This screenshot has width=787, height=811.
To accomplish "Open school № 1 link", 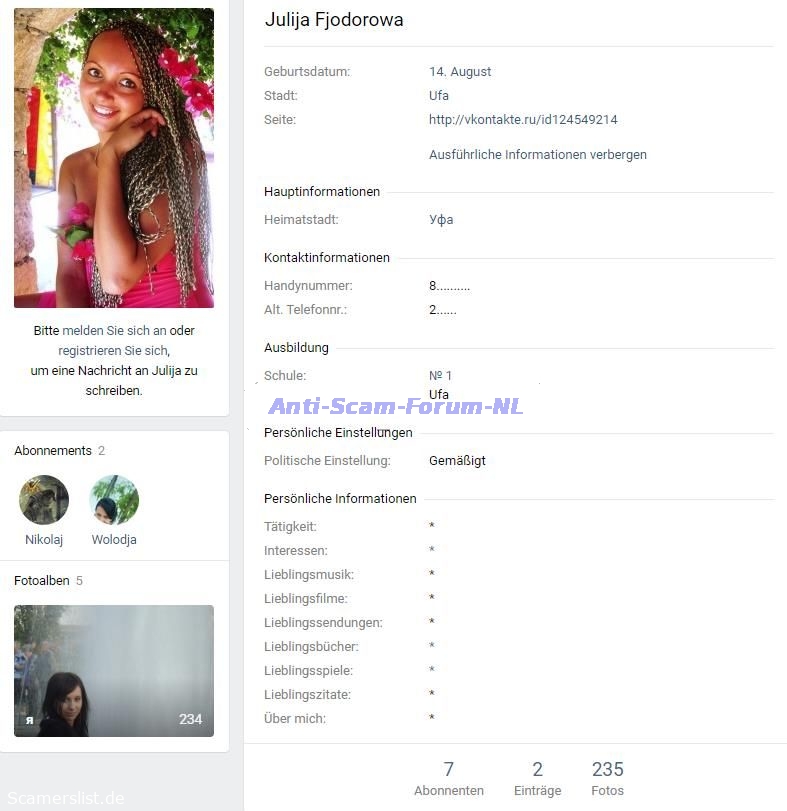I will (x=440, y=376).
